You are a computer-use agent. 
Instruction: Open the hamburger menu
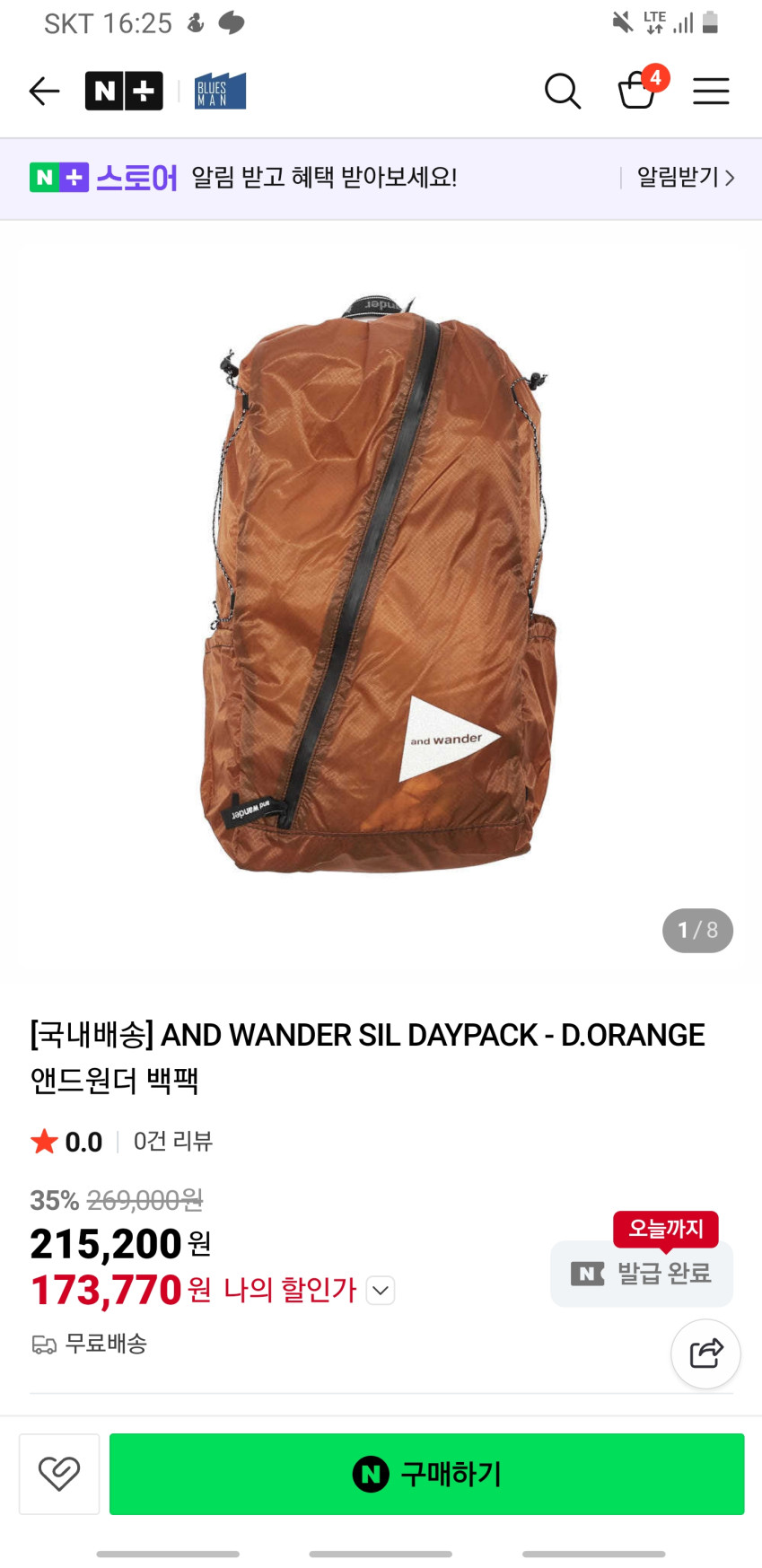tap(711, 91)
